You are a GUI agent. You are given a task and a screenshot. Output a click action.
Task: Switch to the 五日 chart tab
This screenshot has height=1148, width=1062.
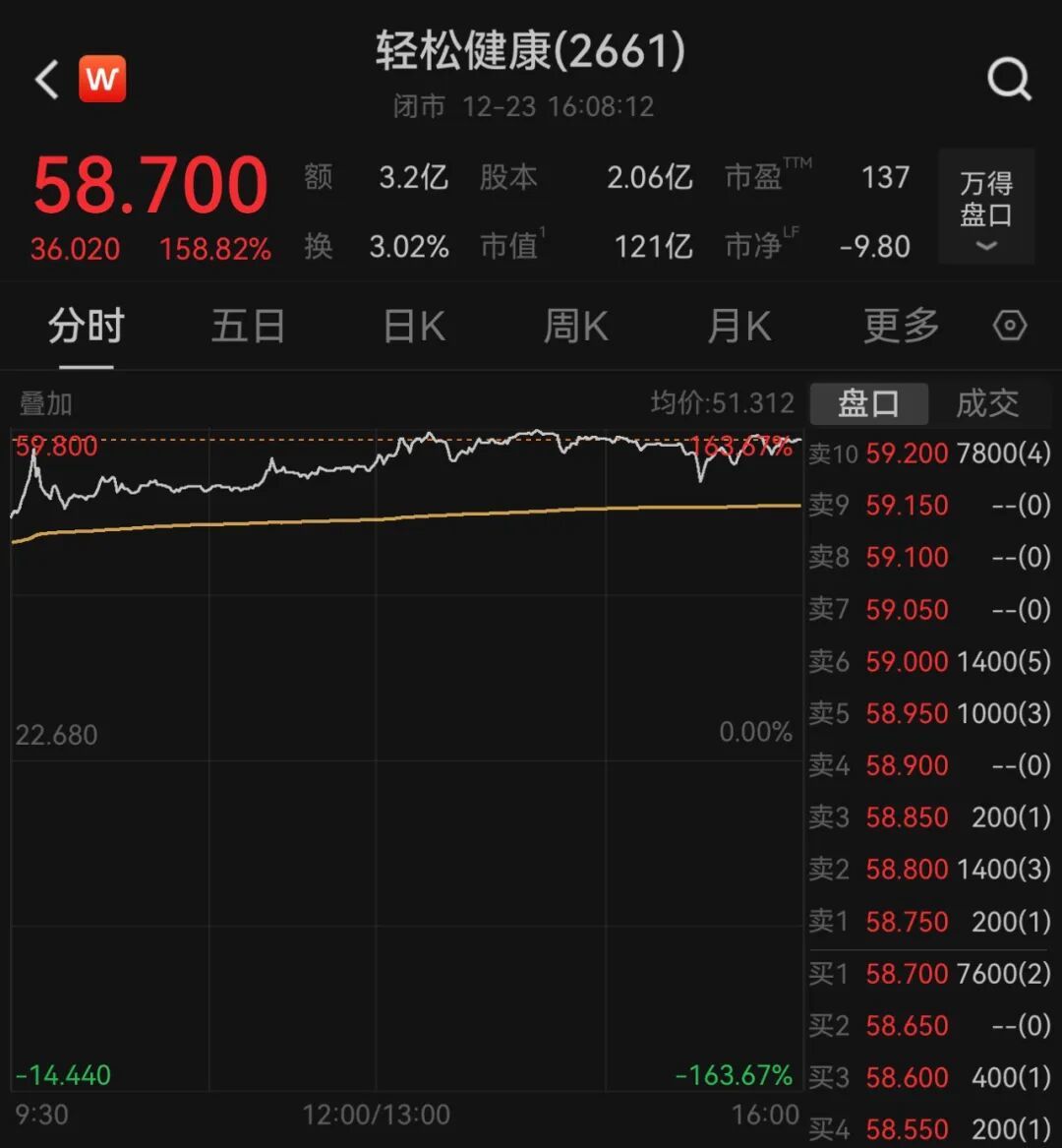(x=248, y=327)
